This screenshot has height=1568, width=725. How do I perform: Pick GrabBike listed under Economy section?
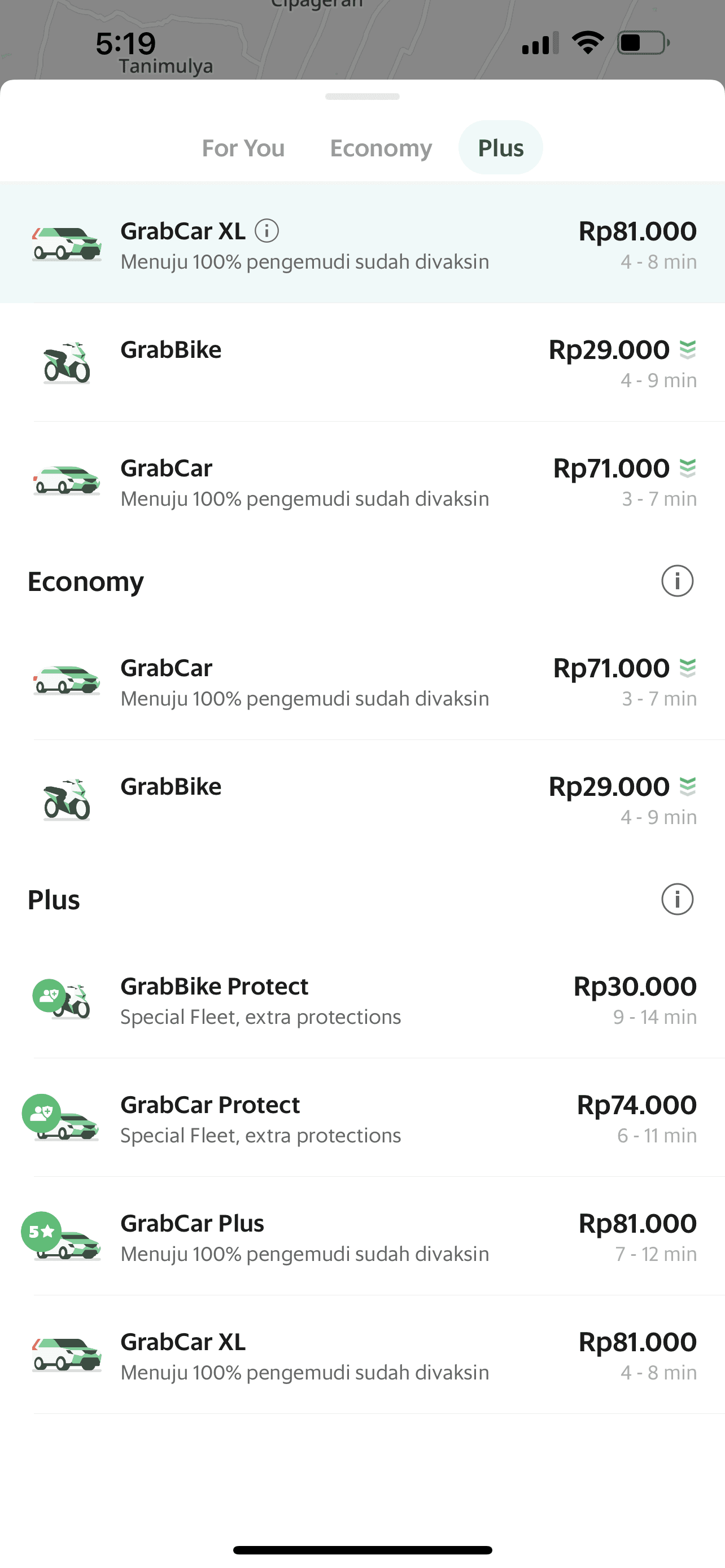[x=362, y=800]
